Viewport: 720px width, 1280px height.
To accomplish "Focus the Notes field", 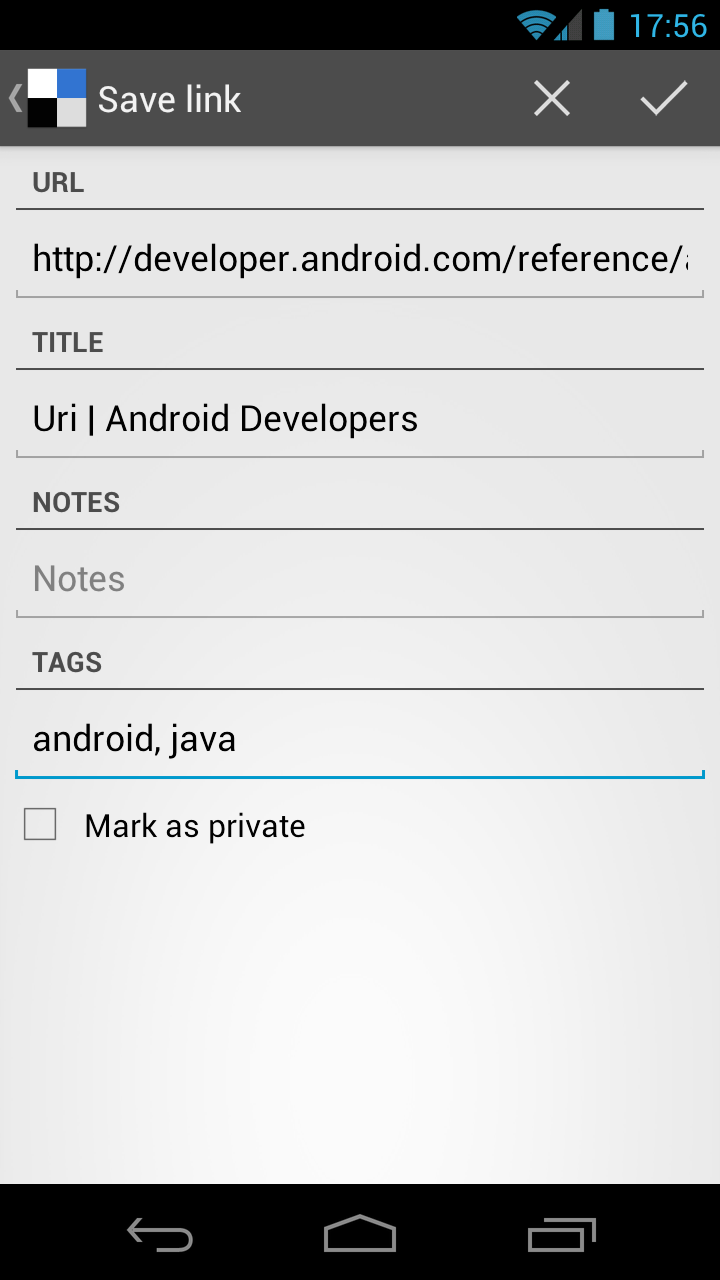I will (360, 579).
